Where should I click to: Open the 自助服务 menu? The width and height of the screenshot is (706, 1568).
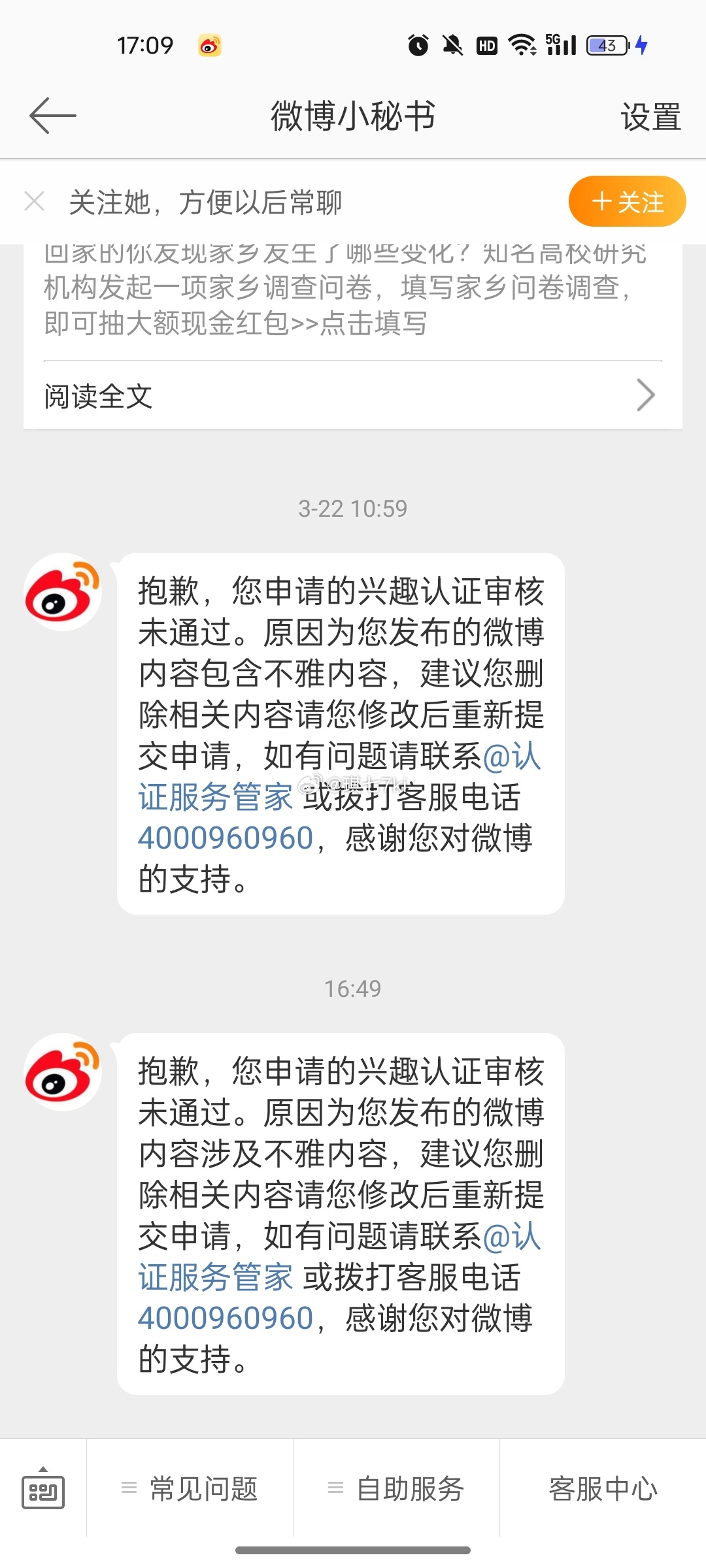tap(396, 1489)
